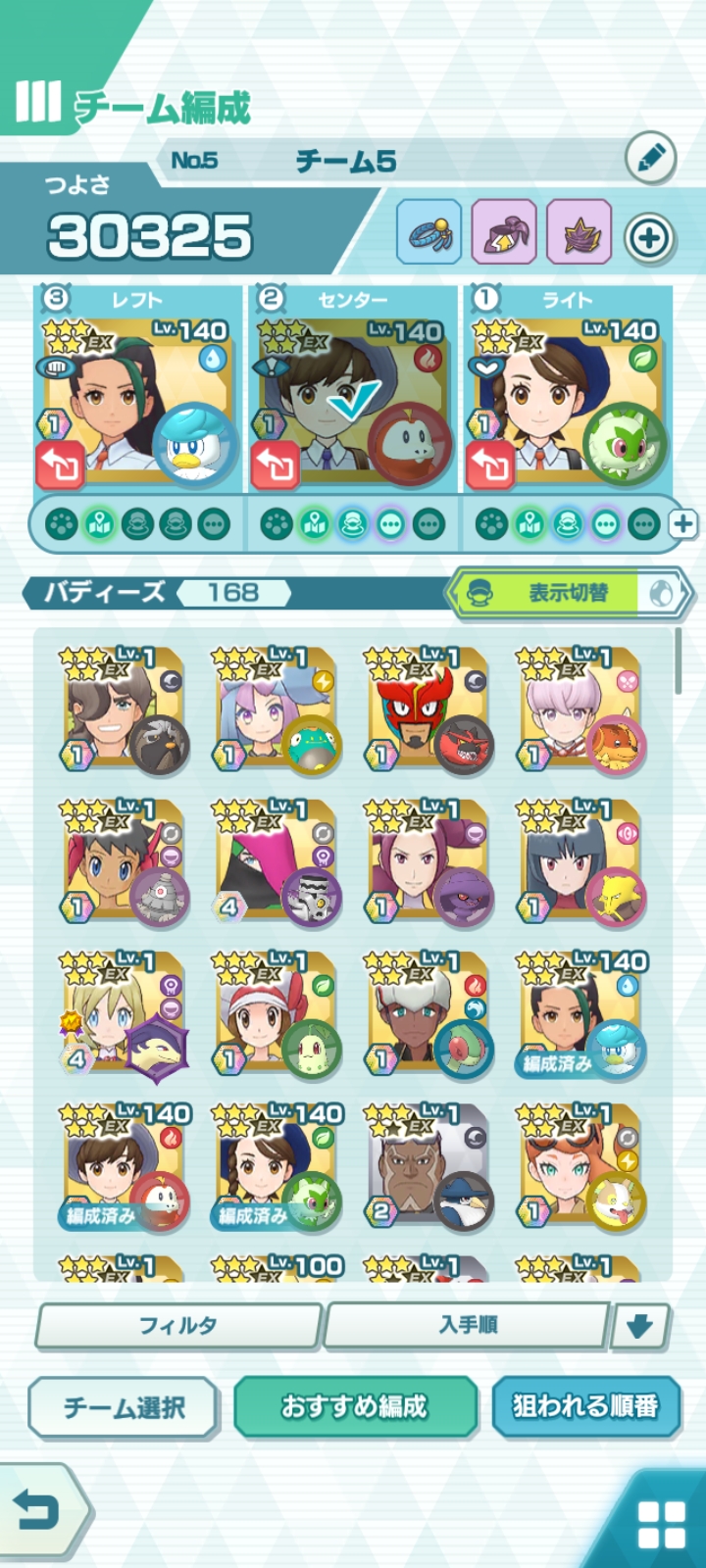Open the grid menu in the corner

[661, 1525]
